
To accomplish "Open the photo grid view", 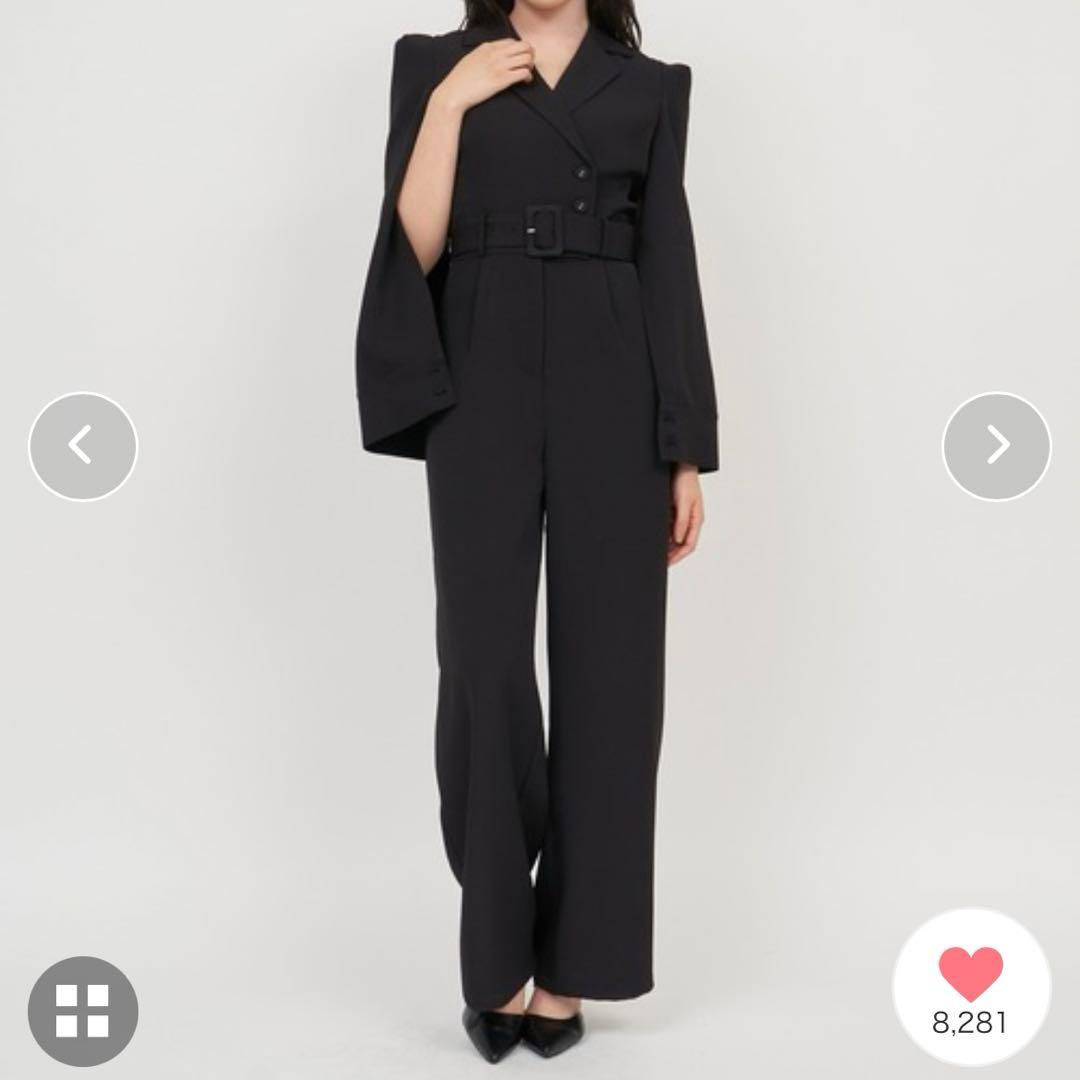I will click(x=82, y=1010).
